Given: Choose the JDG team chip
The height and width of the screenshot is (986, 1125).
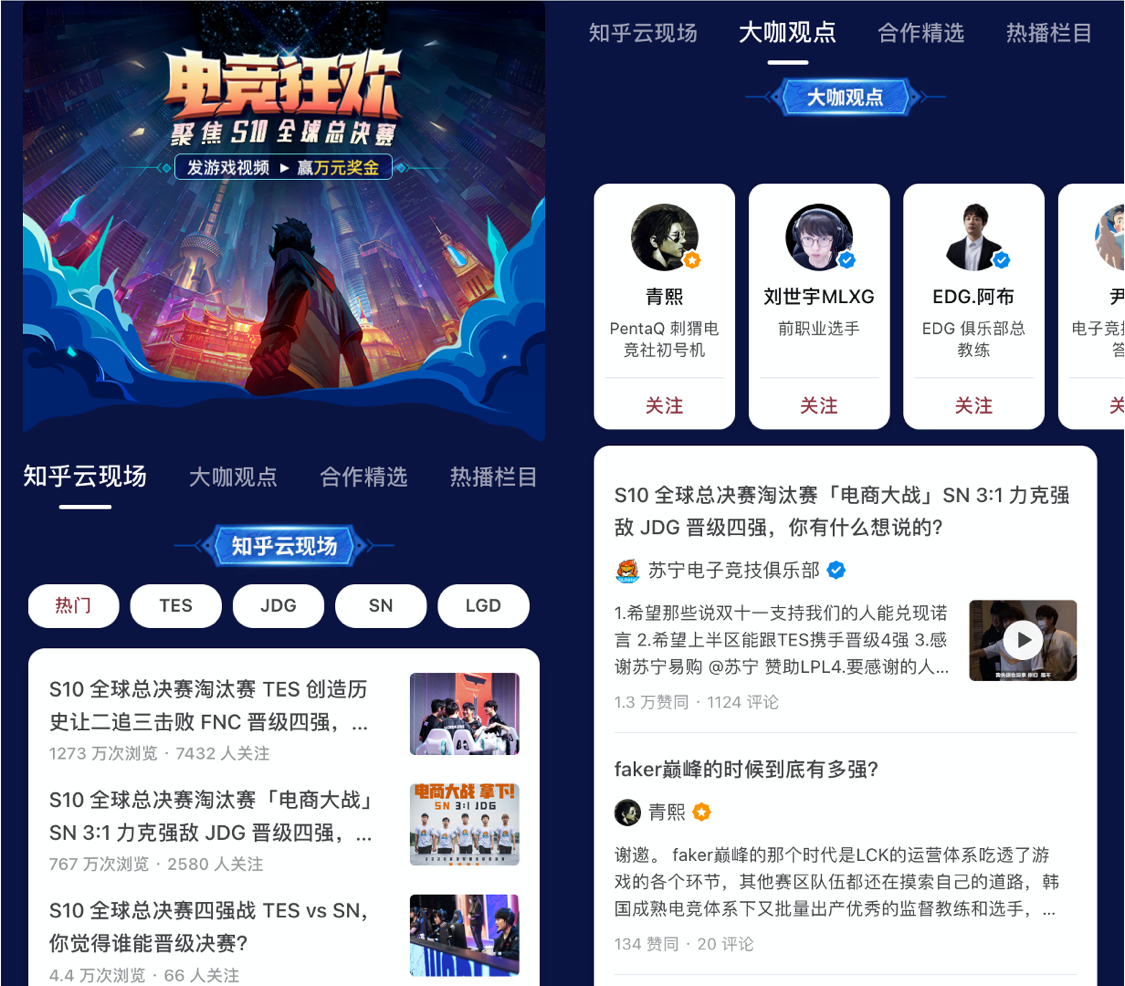Looking at the screenshot, I should click(278, 606).
